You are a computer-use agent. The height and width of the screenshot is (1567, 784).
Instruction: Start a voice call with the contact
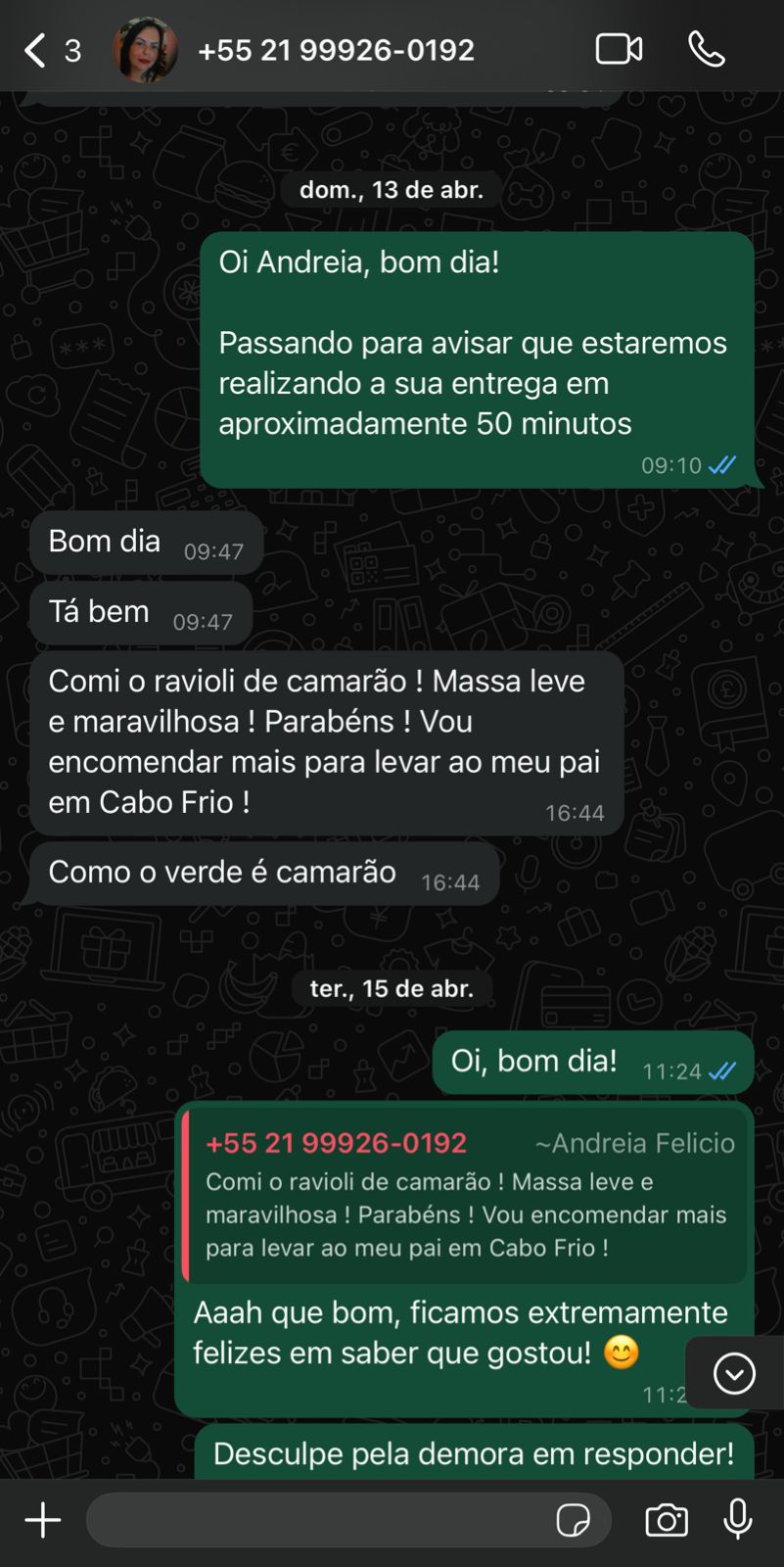tap(708, 47)
